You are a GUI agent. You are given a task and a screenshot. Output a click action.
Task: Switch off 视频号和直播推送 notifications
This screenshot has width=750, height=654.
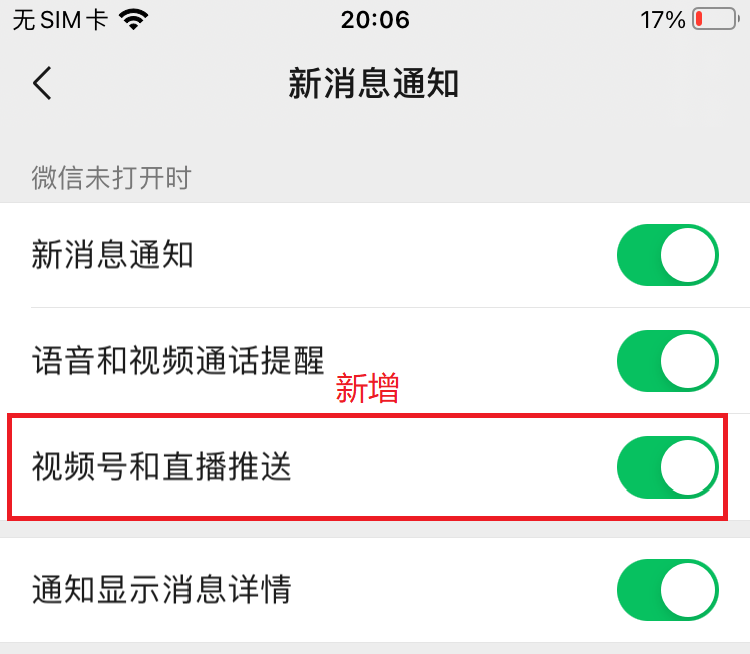(667, 467)
